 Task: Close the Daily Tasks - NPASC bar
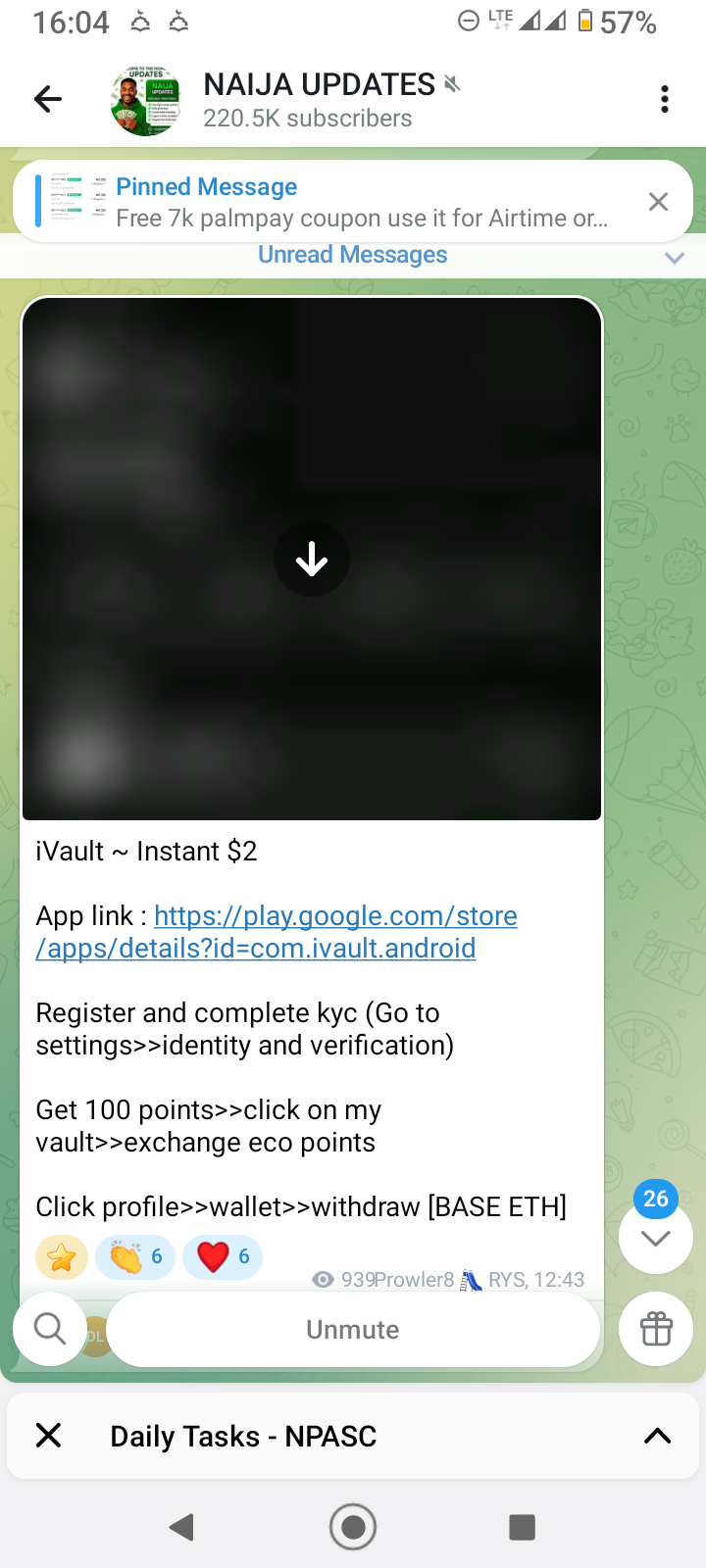48,1436
